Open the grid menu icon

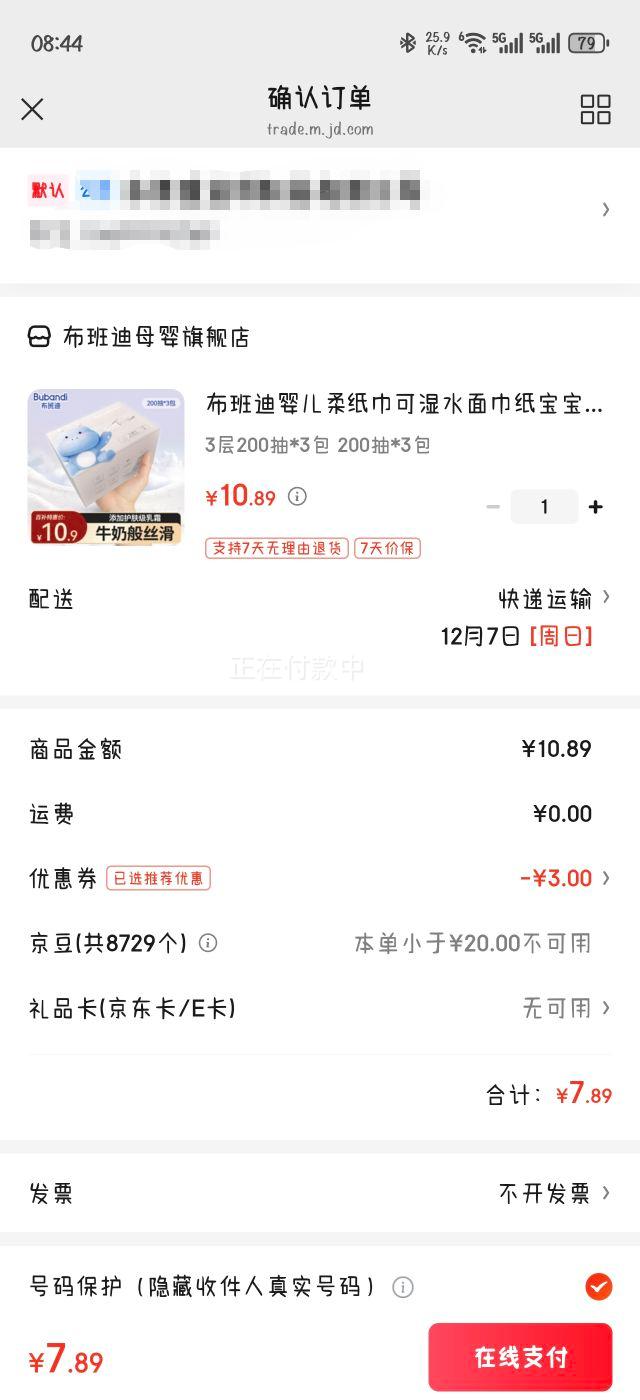click(595, 110)
